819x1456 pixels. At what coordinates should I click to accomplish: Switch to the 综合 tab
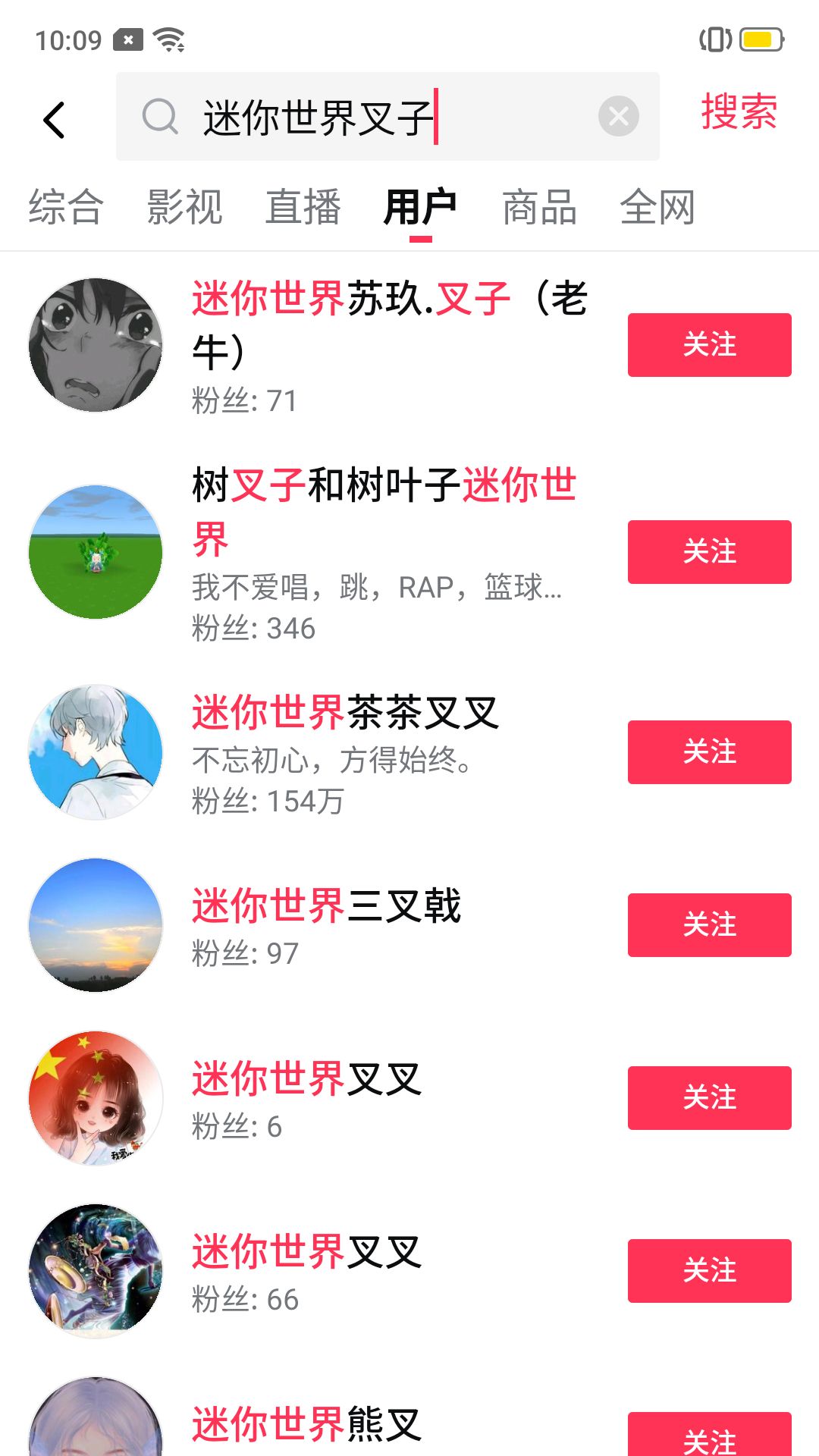[66, 207]
